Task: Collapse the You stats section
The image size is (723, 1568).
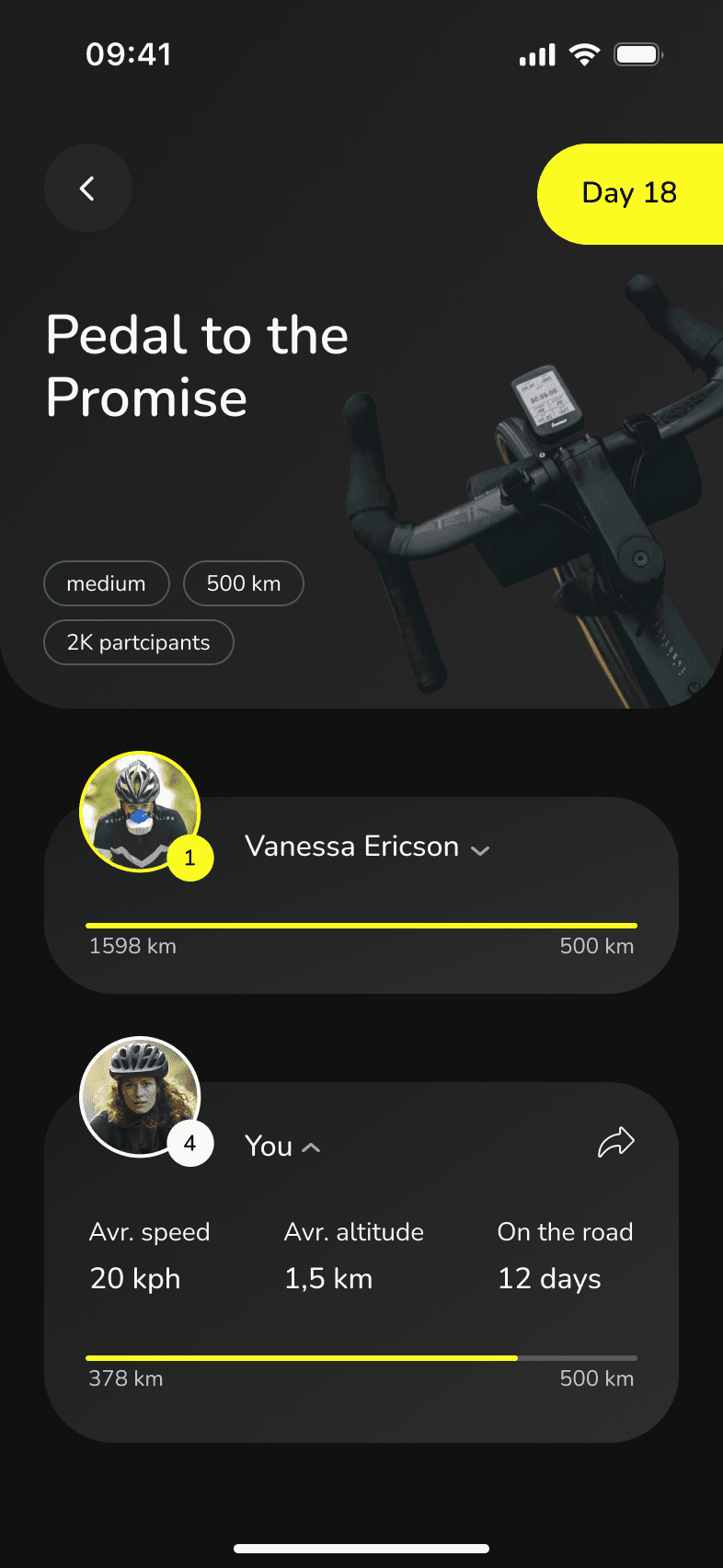Action: click(x=311, y=1147)
